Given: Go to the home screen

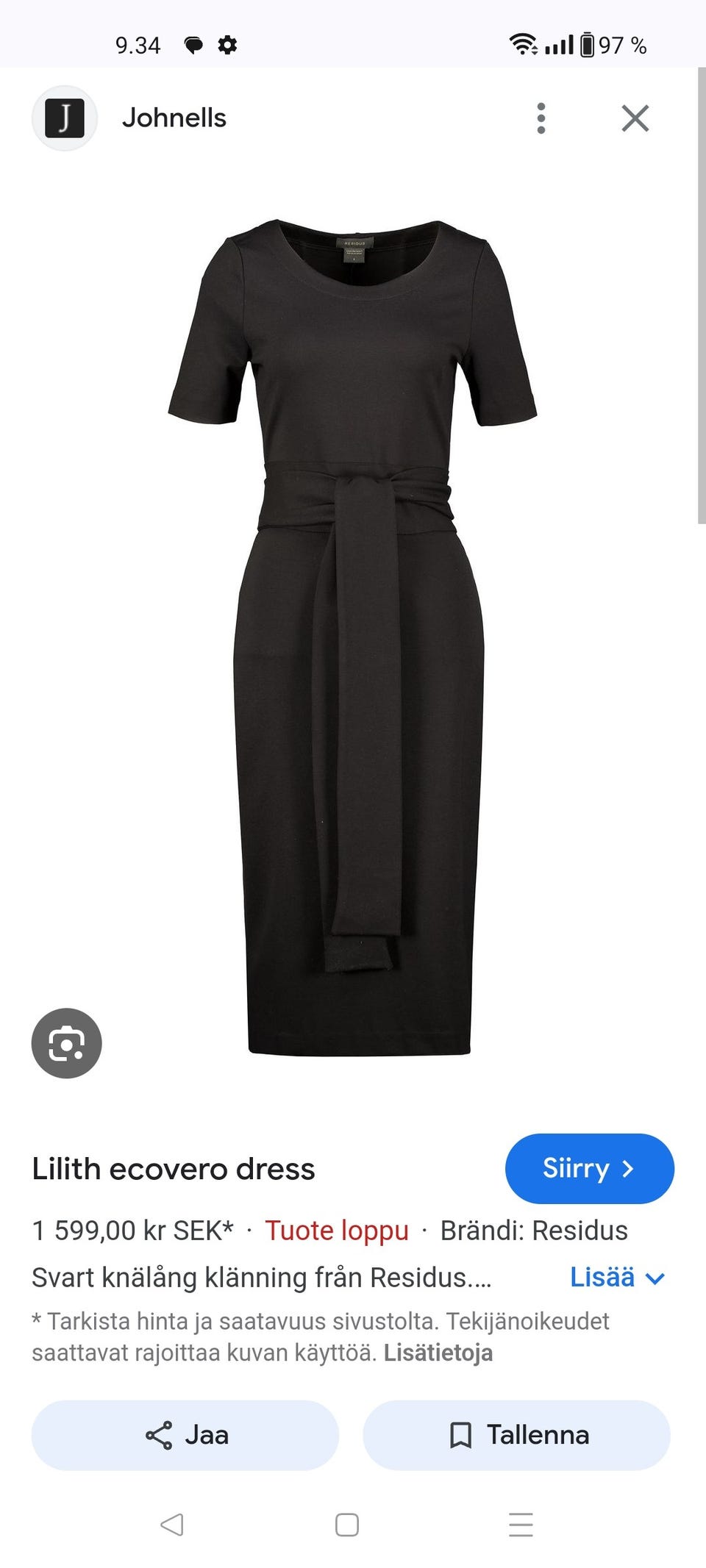Looking at the screenshot, I should (x=347, y=1525).
